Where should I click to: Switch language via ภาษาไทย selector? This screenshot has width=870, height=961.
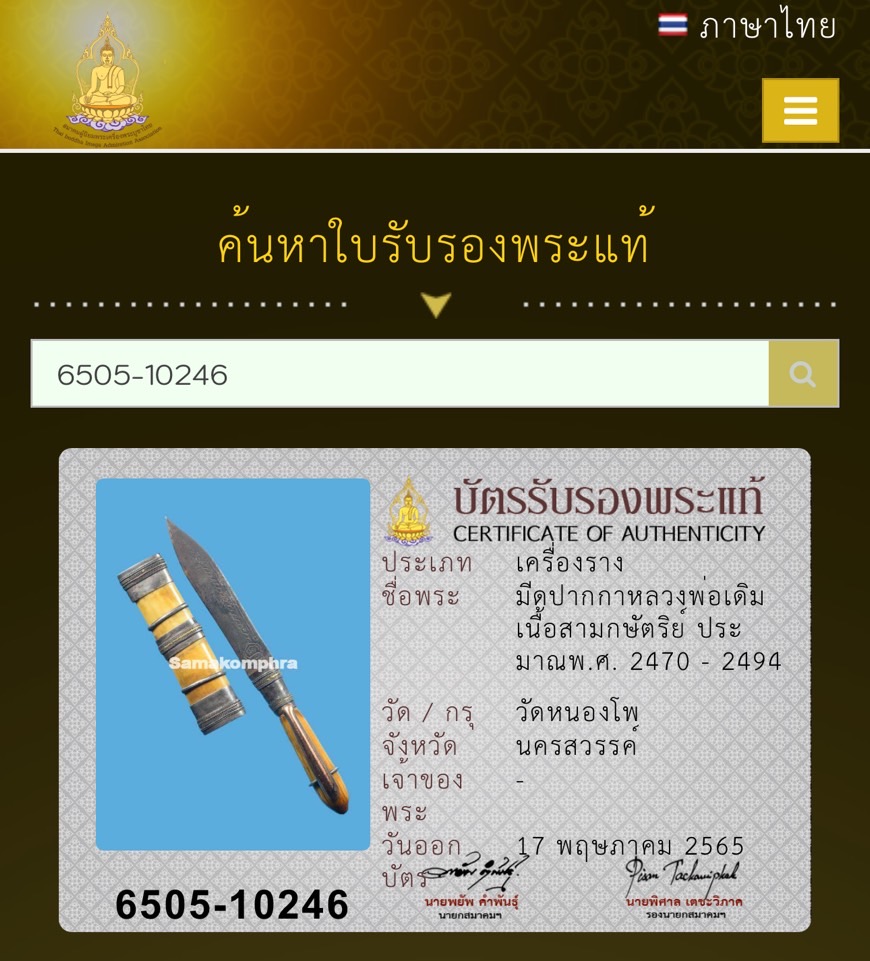(x=747, y=27)
